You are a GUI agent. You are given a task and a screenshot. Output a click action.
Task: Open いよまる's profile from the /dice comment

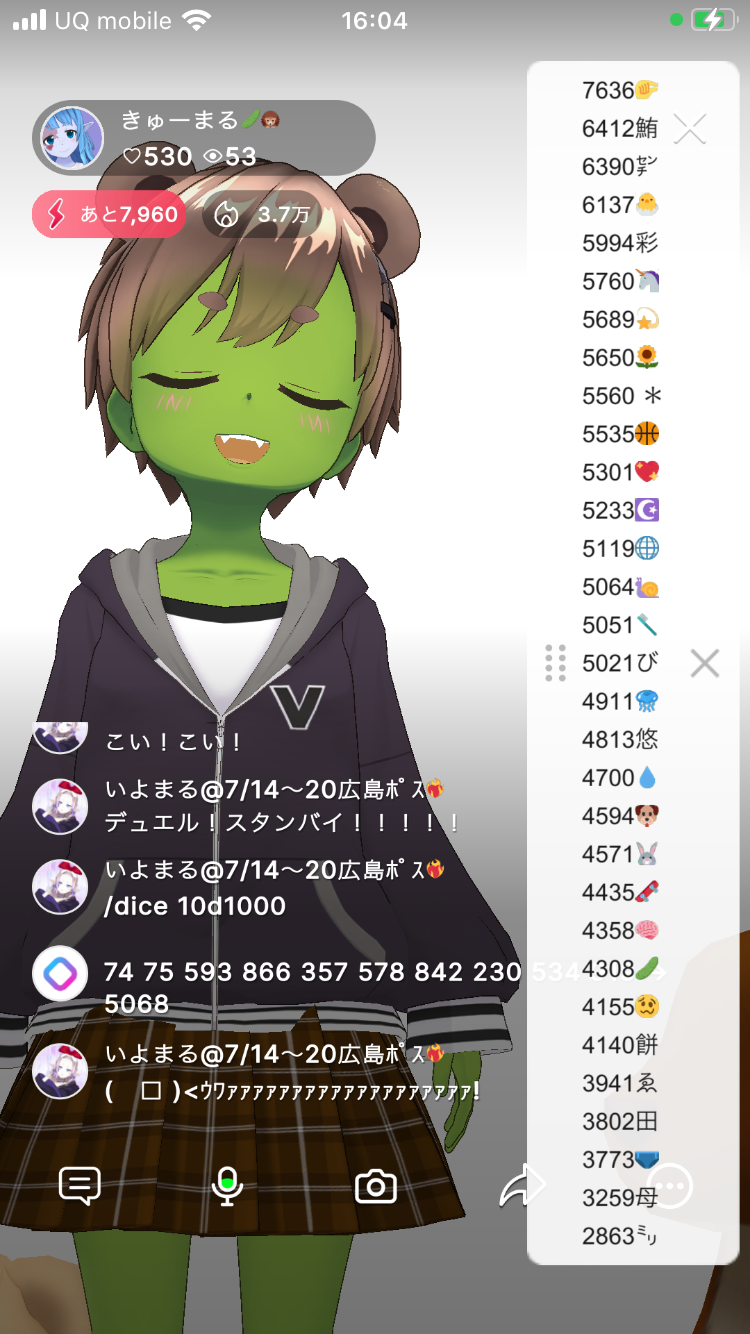point(60,887)
